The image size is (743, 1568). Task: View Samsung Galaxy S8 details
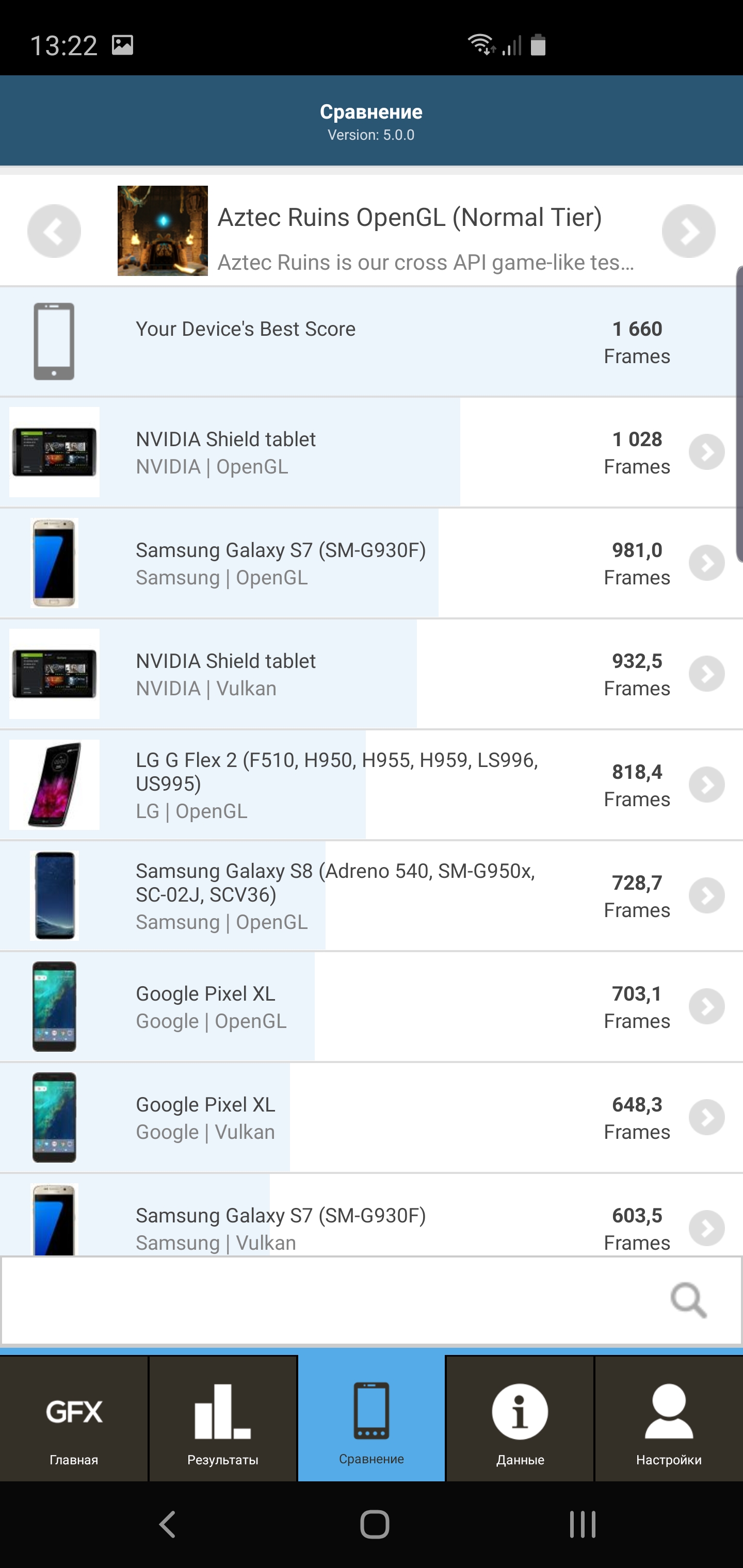[706, 895]
